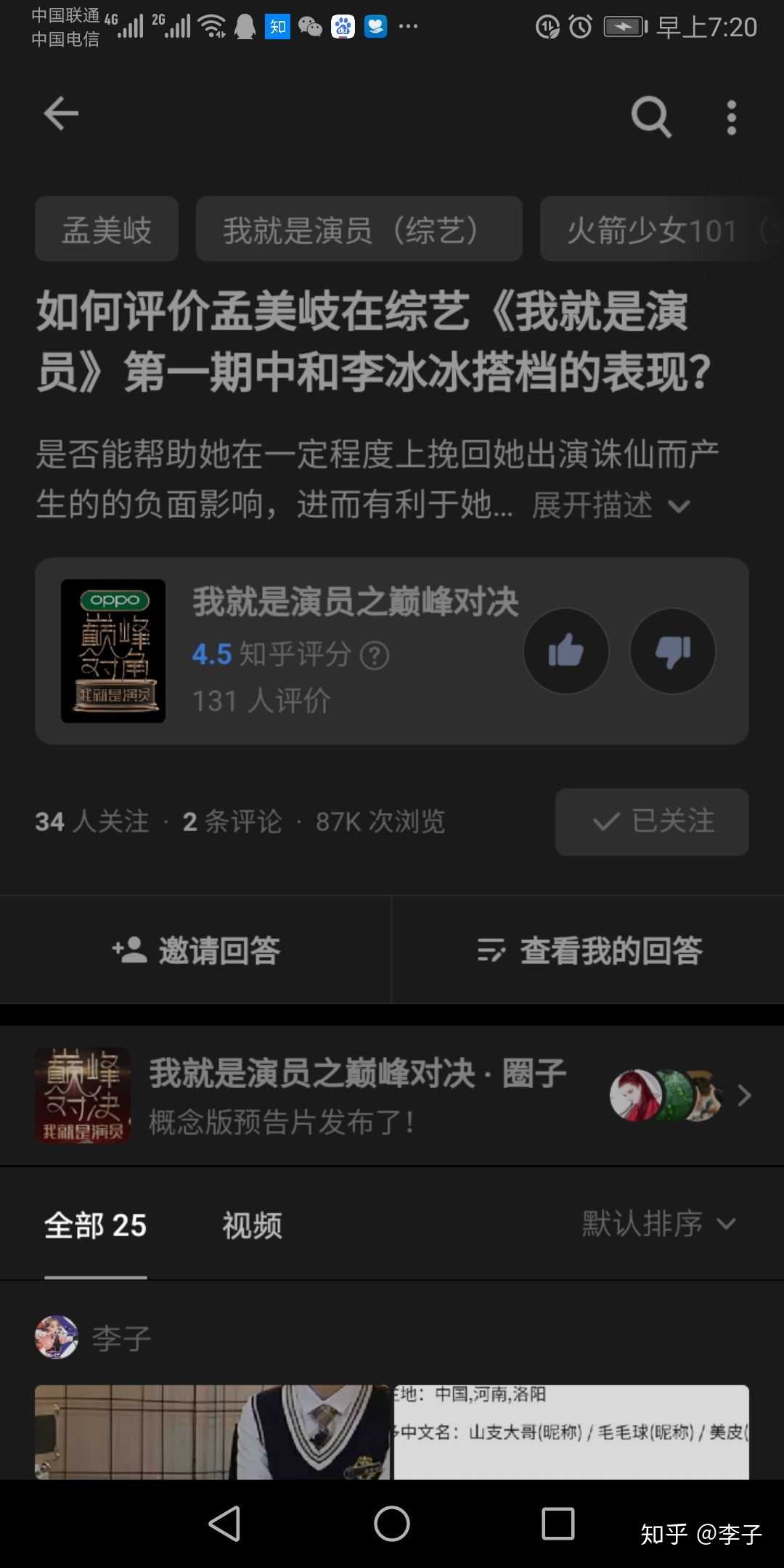Go back using the top-left arrow
The image size is (784, 1568).
coord(61,114)
